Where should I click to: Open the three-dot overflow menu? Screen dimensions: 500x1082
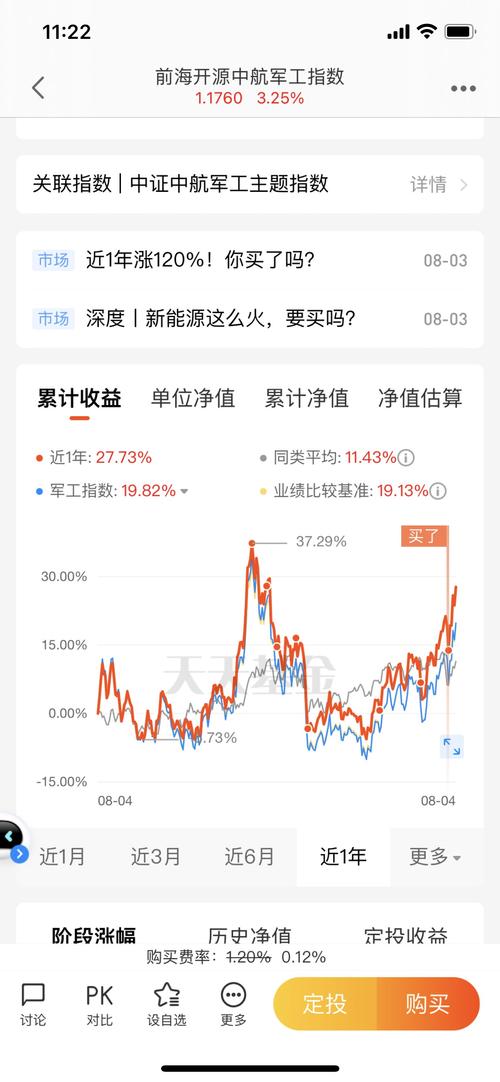tap(463, 88)
